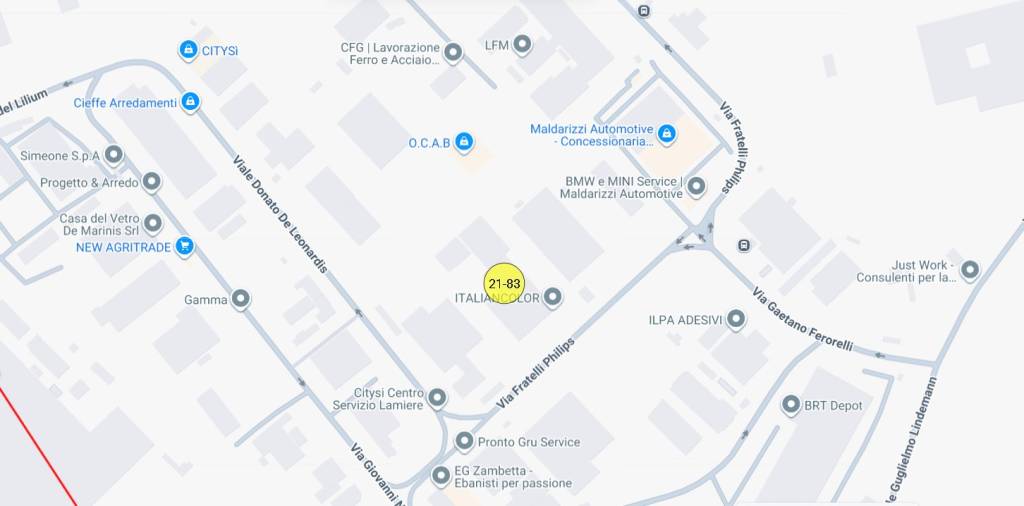Tap Citysi Centro Servizio Lamiere pin
1024x506 pixels.
click(437, 398)
